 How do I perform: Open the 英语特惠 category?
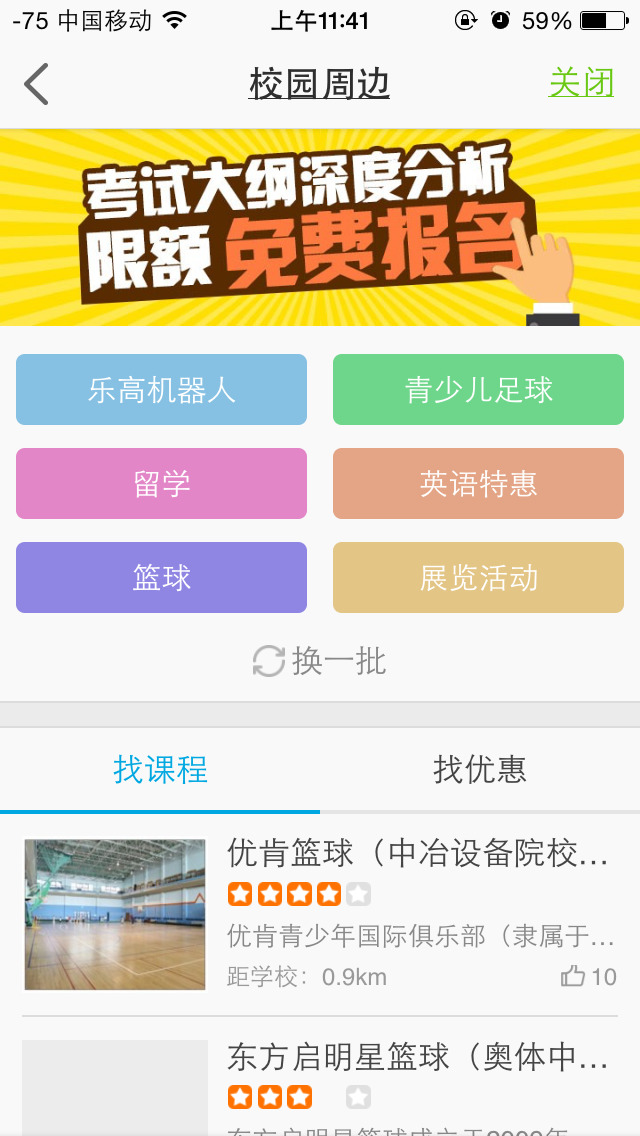tap(478, 484)
